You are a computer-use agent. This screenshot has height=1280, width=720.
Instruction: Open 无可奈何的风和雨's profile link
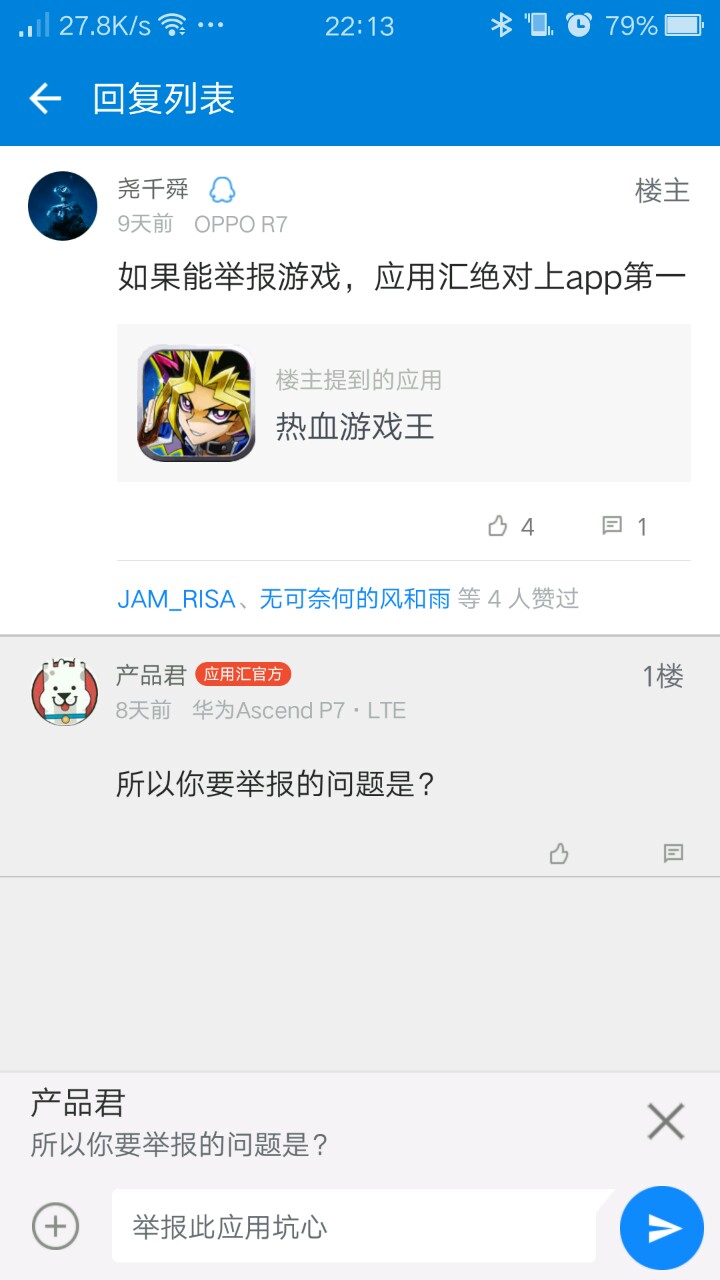[355, 599]
